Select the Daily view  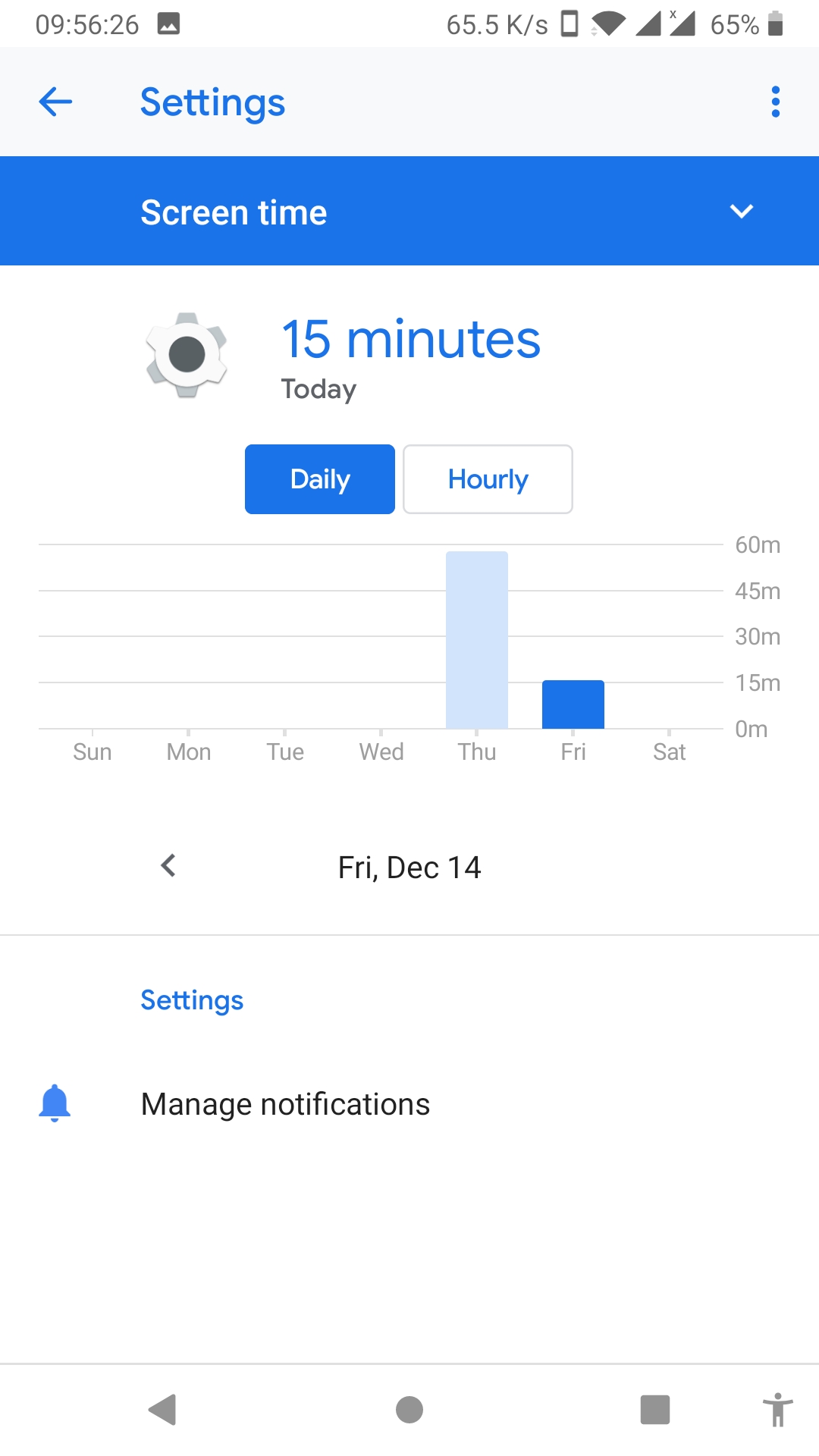(320, 479)
